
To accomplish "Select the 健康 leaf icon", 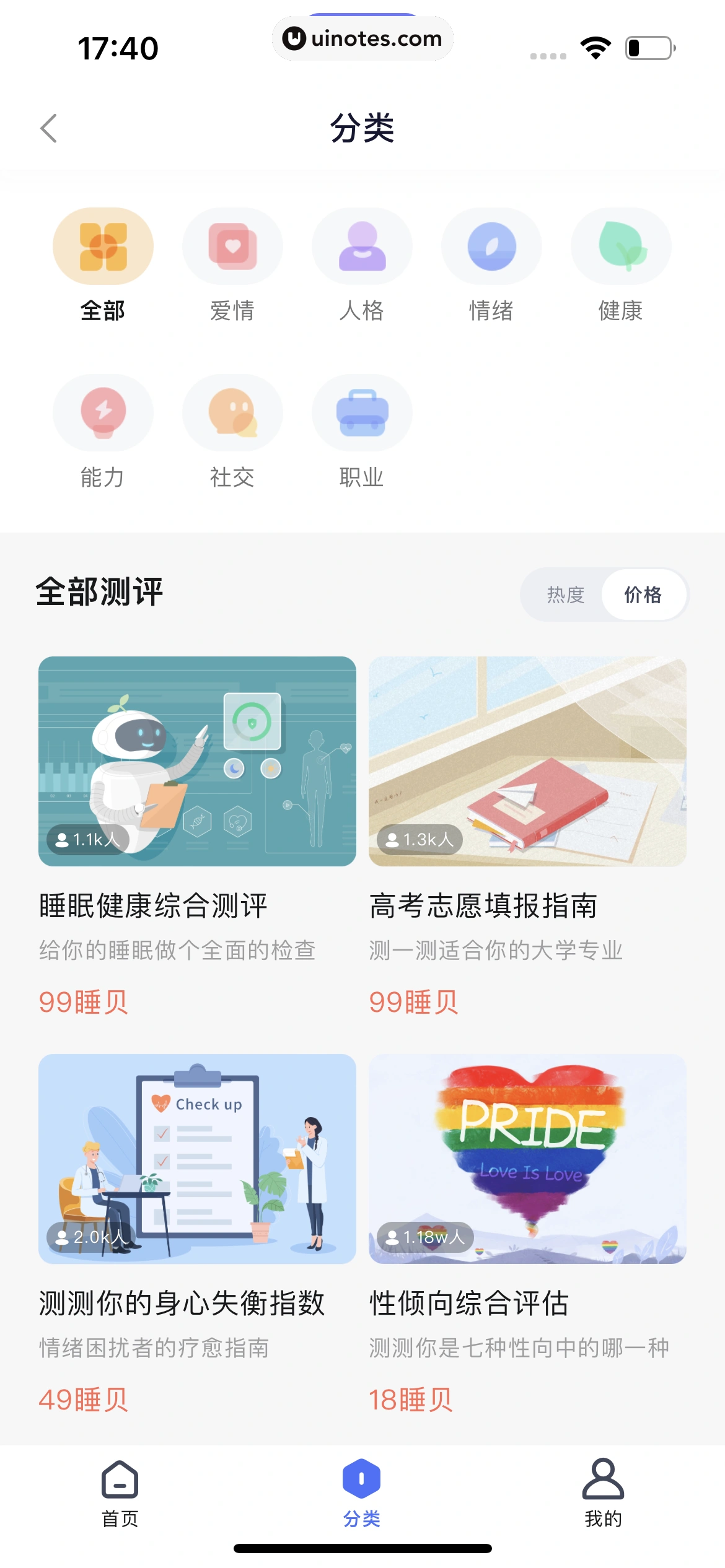I will tap(621, 245).
